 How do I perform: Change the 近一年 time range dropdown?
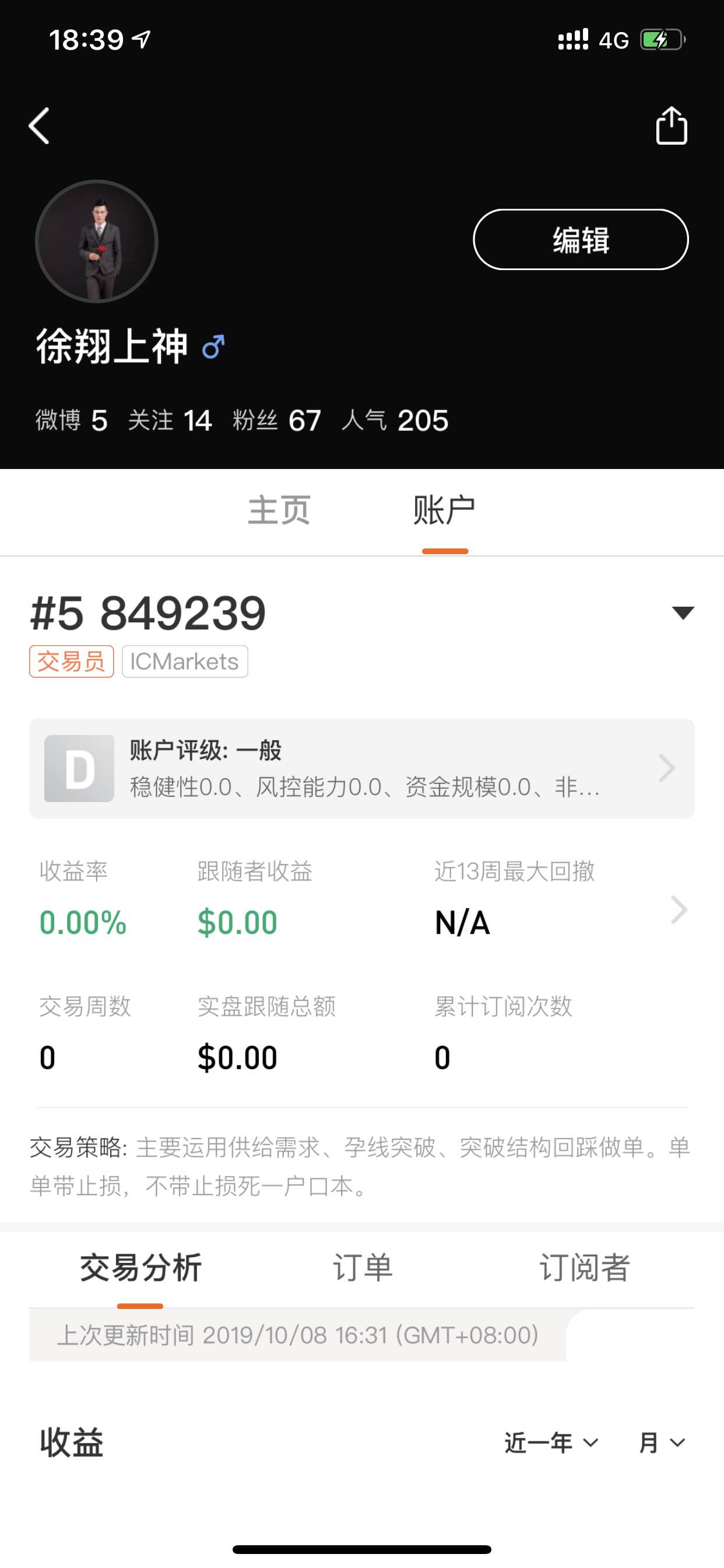(x=551, y=1443)
